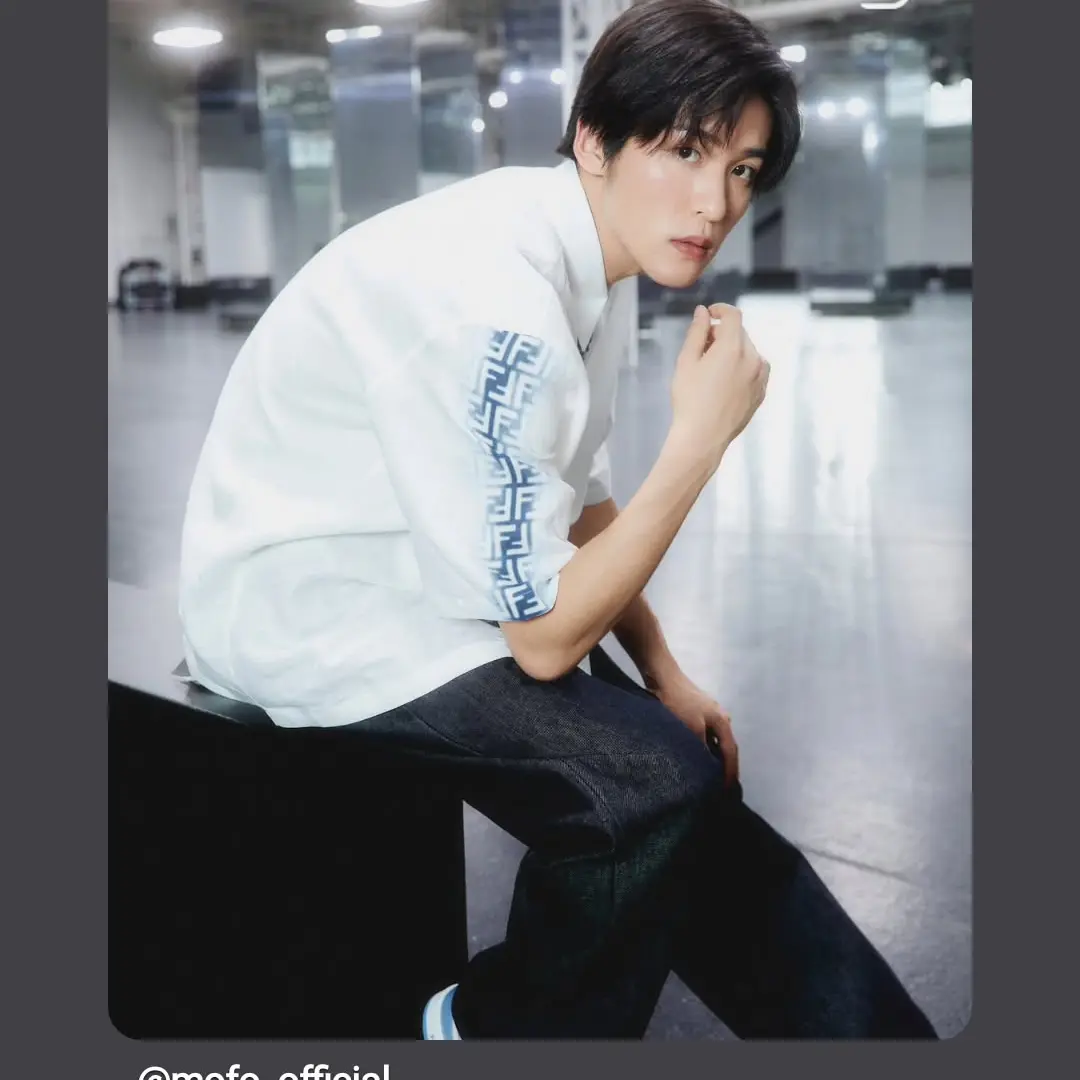Open the photo in full view
The image size is (1080, 1080).
pyautogui.click(x=540, y=520)
